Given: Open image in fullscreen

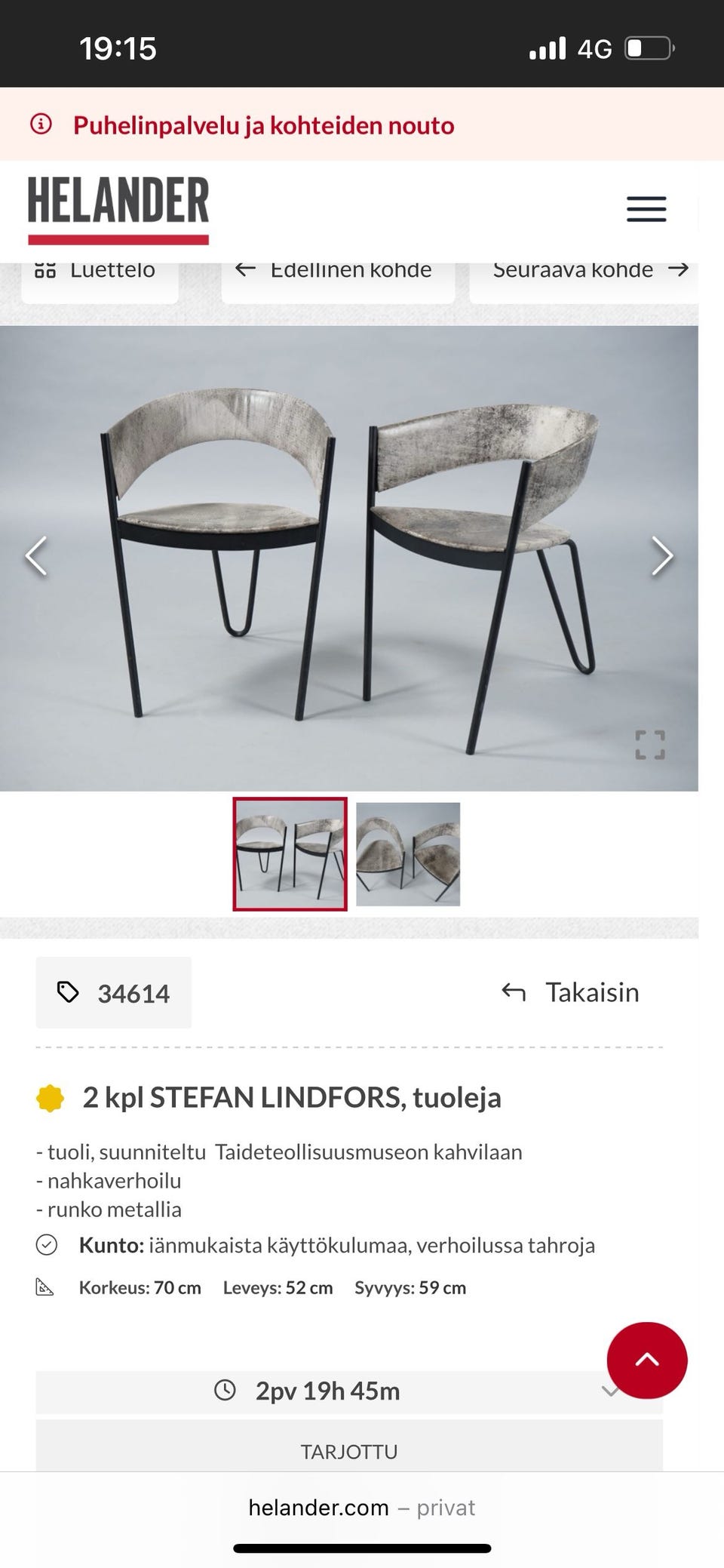Looking at the screenshot, I should tap(650, 745).
